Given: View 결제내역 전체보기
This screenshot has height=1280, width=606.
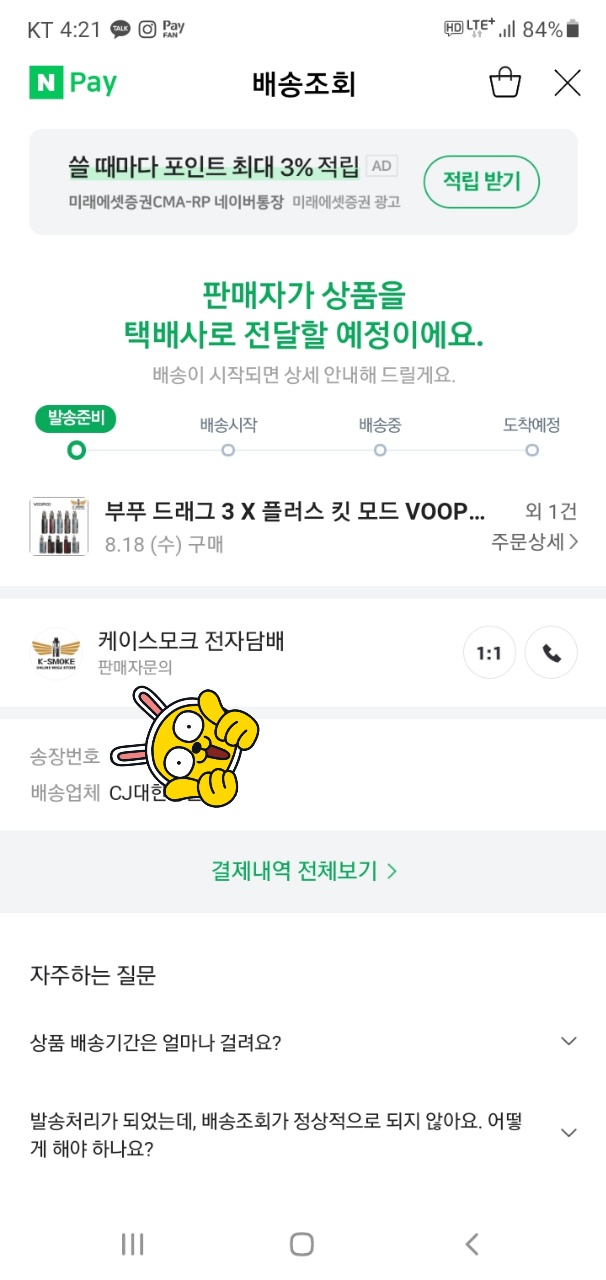Looking at the screenshot, I should [x=303, y=871].
